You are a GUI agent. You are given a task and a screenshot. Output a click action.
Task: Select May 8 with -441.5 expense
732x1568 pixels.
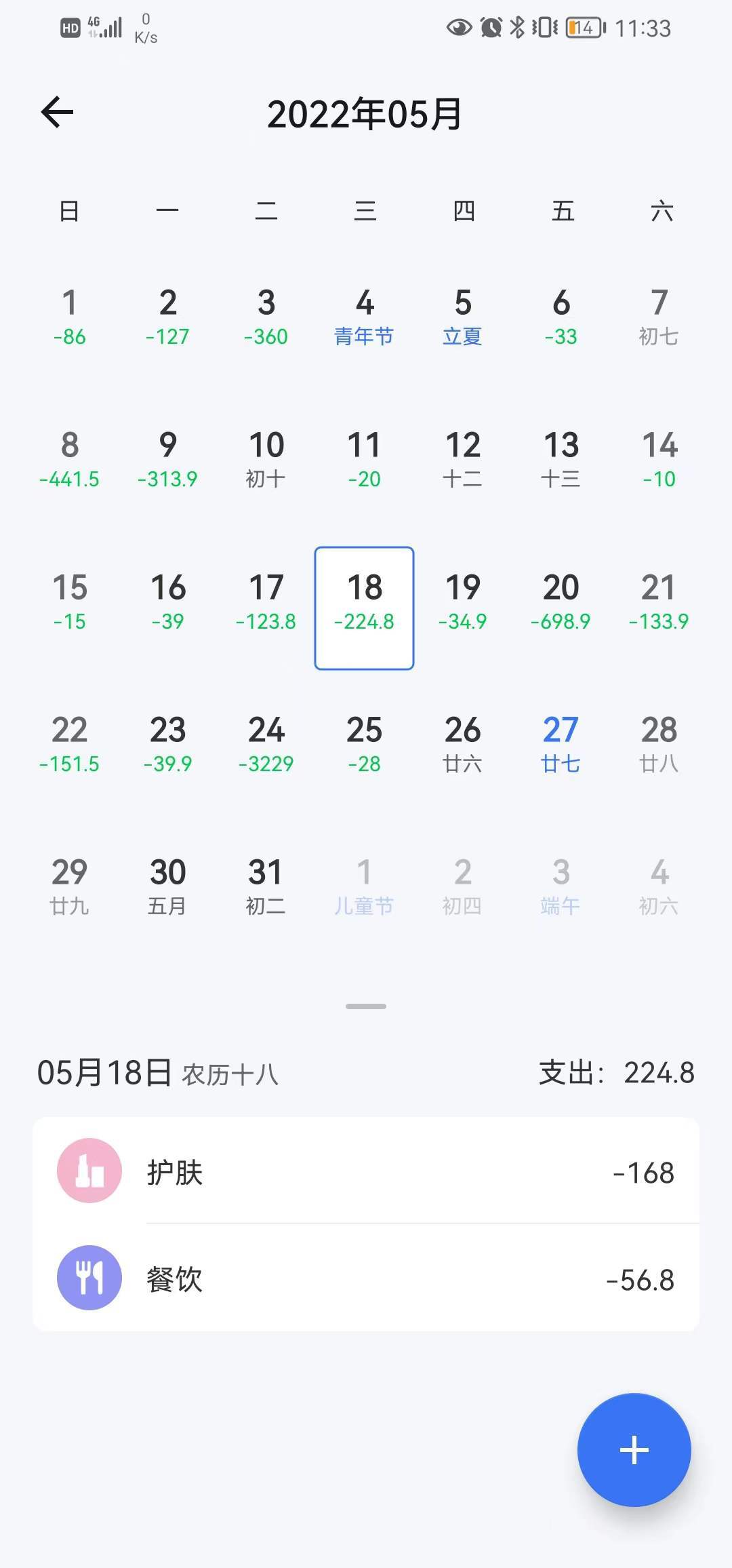[70, 460]
